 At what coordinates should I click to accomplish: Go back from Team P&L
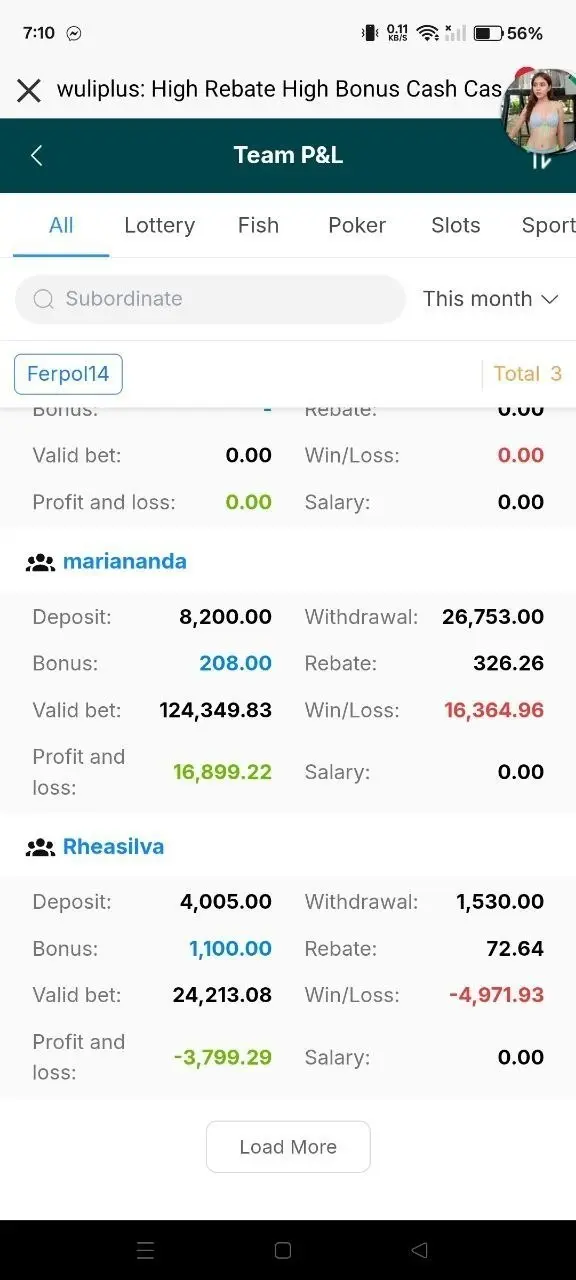point(36,155)
